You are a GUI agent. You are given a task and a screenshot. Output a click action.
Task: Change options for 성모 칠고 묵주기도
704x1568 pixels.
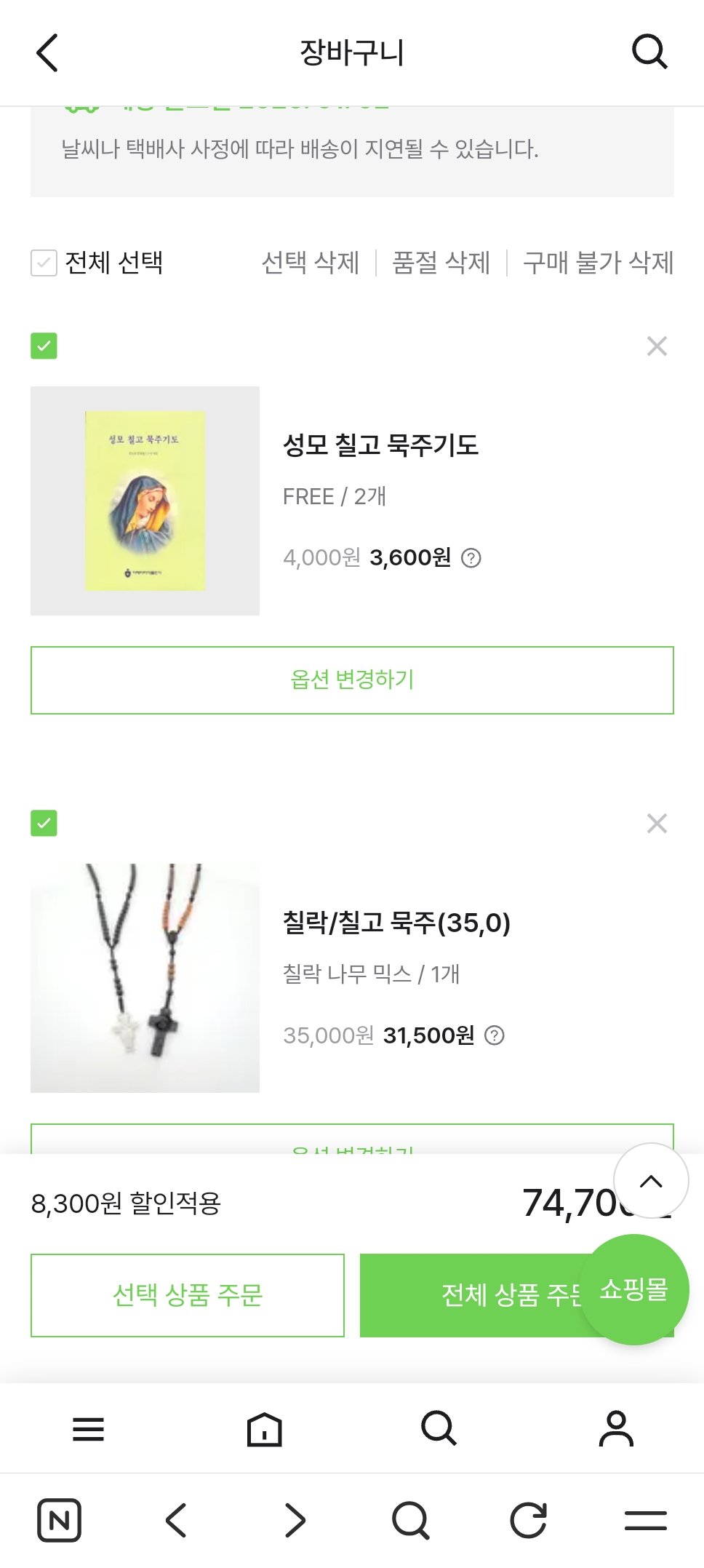[x=352, y=680]
